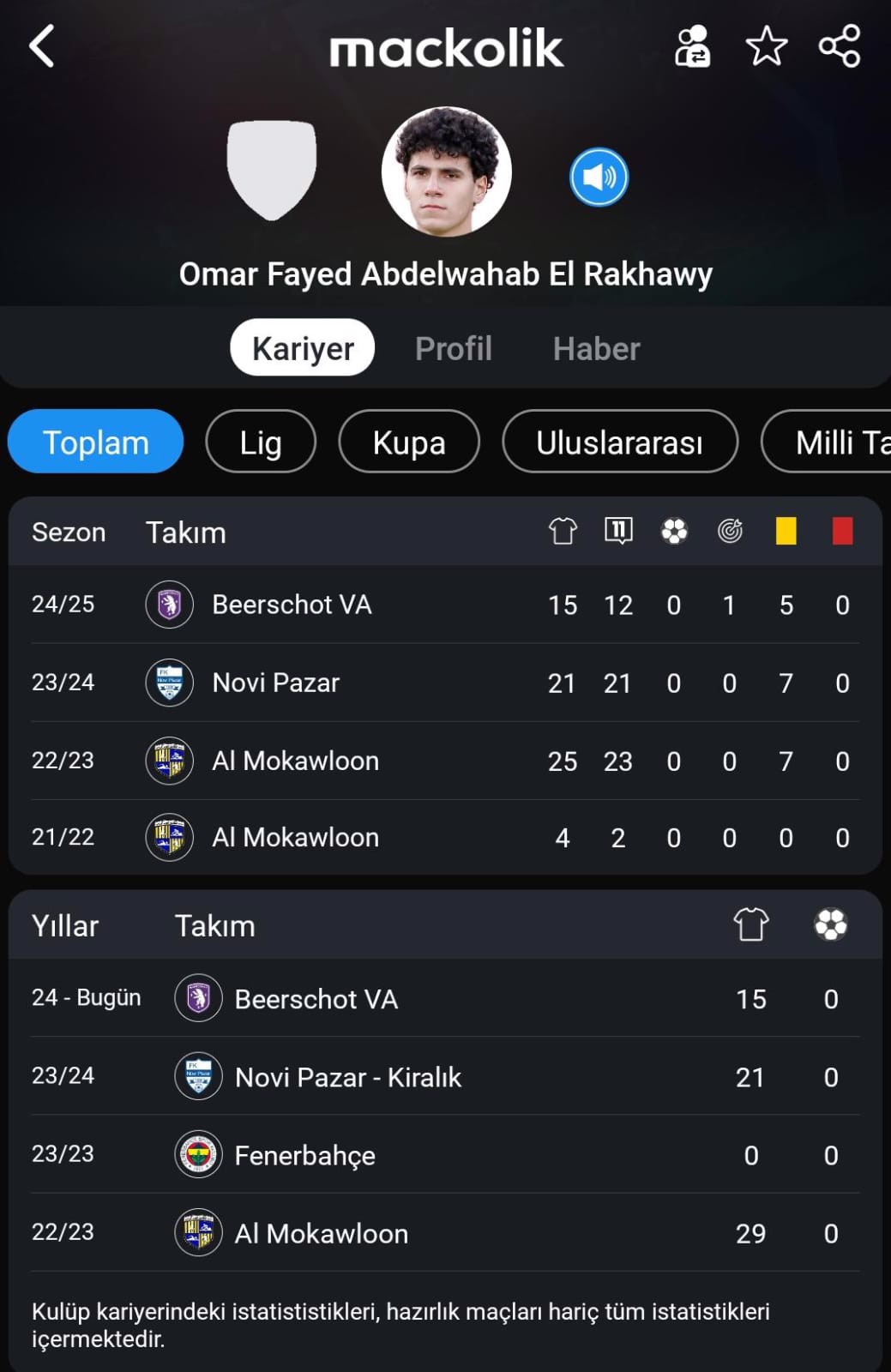This screenshot has width=891, height=1372.
Task: Switch to the Profil tab
Action: (454, 349)
